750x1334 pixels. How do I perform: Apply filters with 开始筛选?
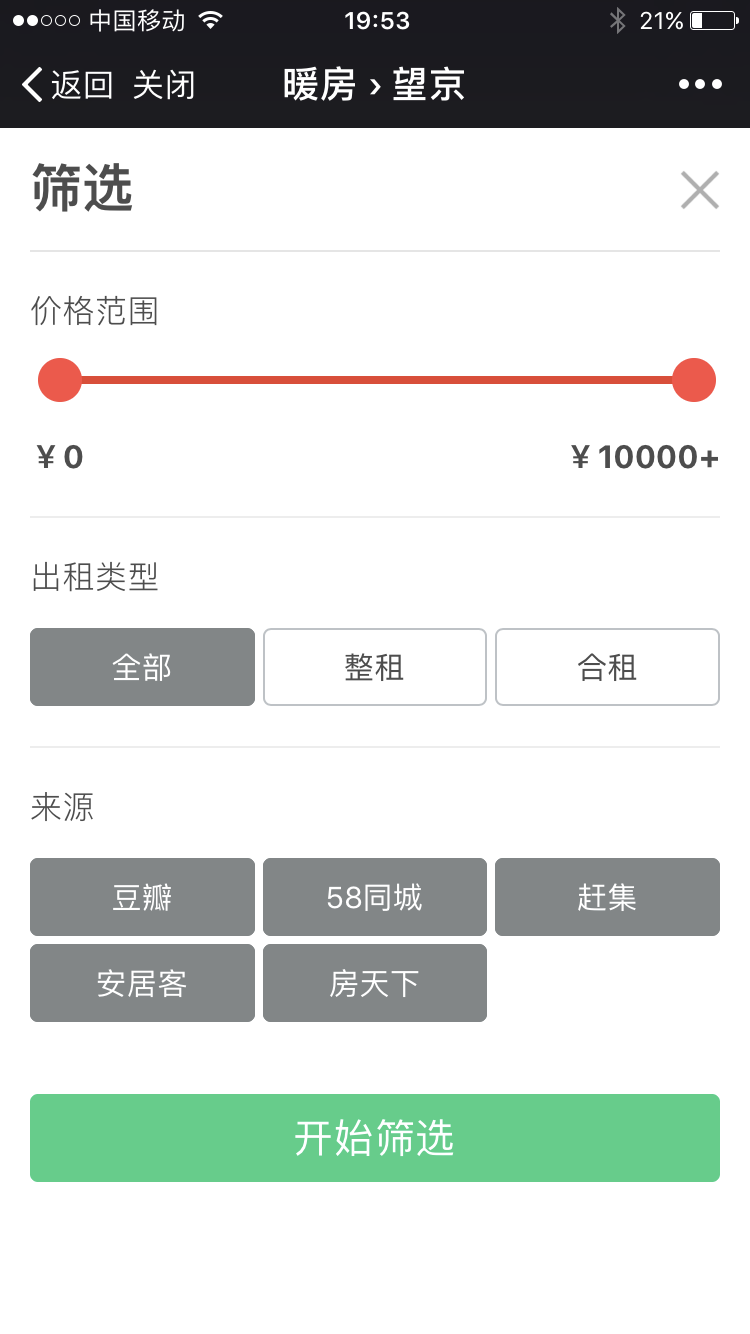click(x=375, y=1138)
